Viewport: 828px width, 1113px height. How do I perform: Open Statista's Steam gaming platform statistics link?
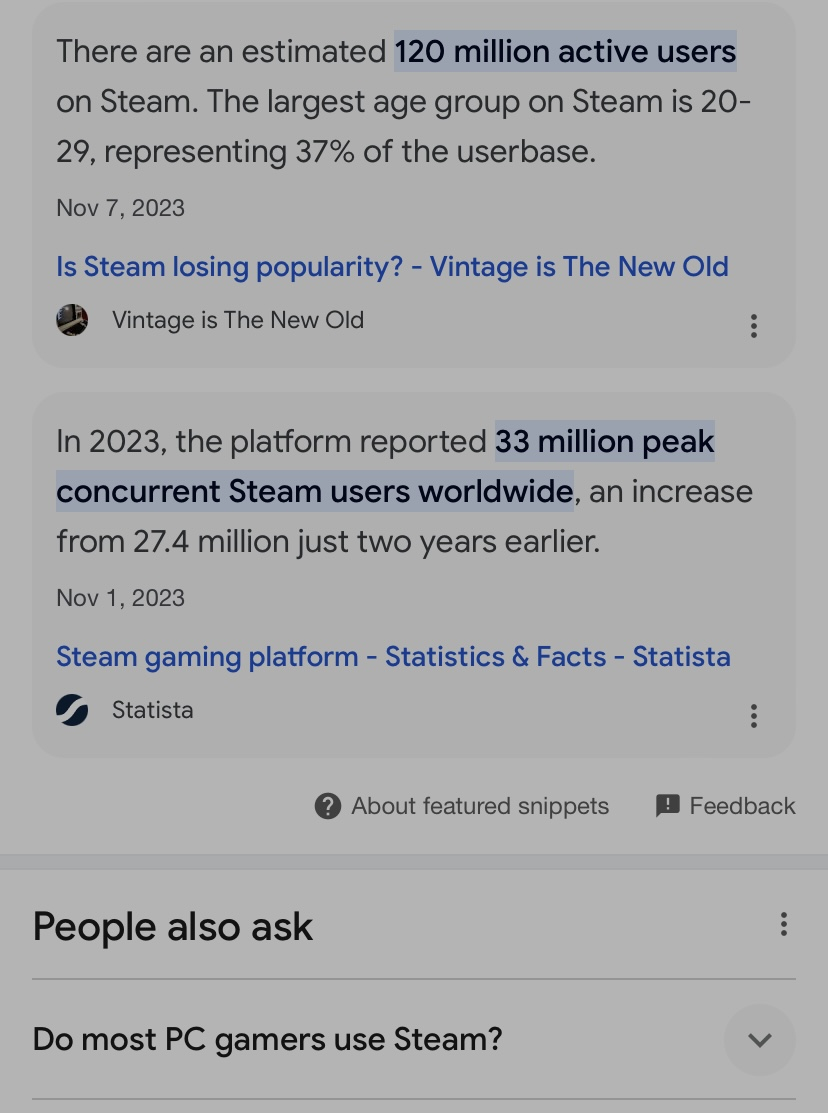click(x=393, y=657)
